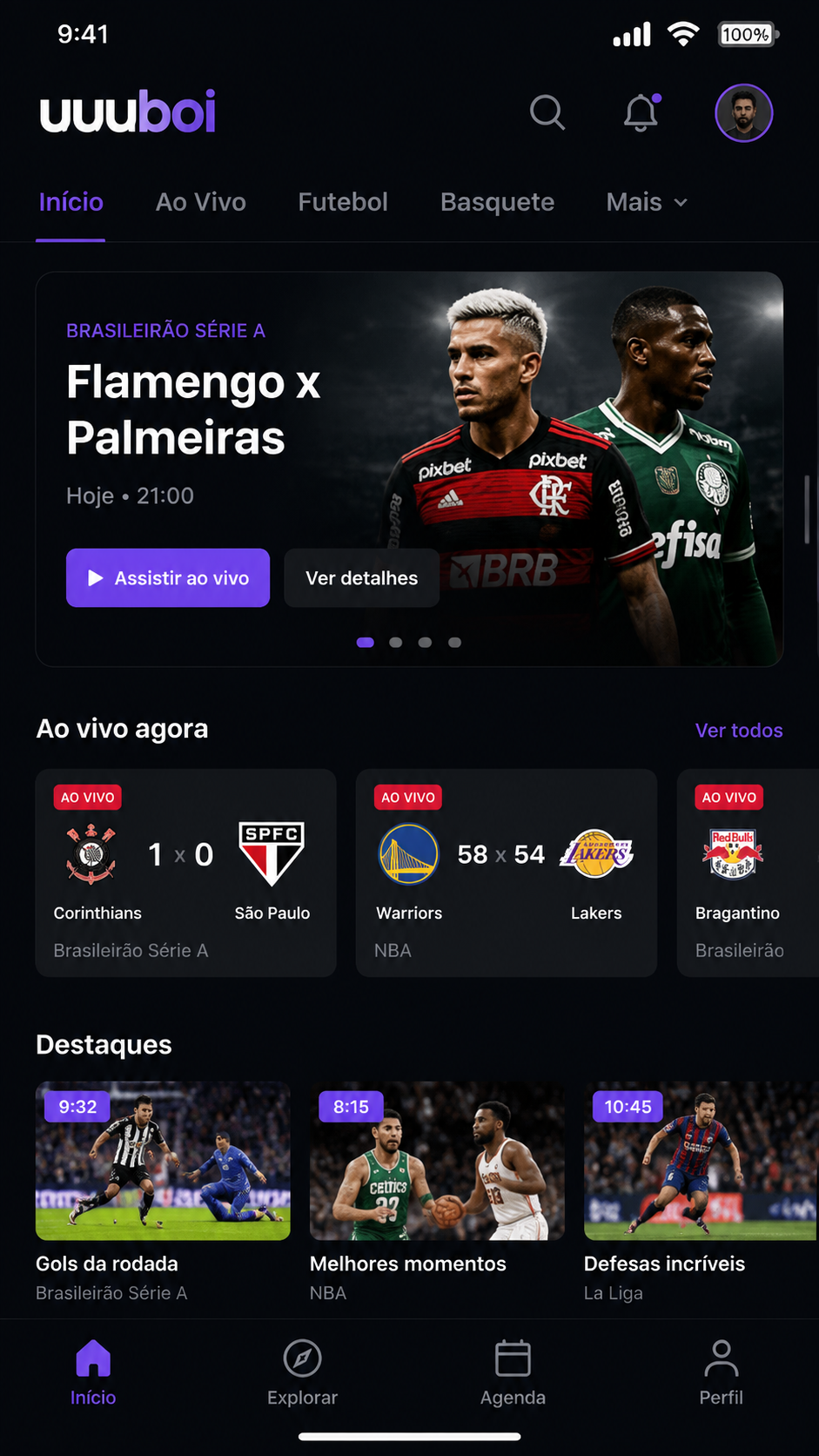
Task: Select the Basquete tab
Action: click(497, 202)
